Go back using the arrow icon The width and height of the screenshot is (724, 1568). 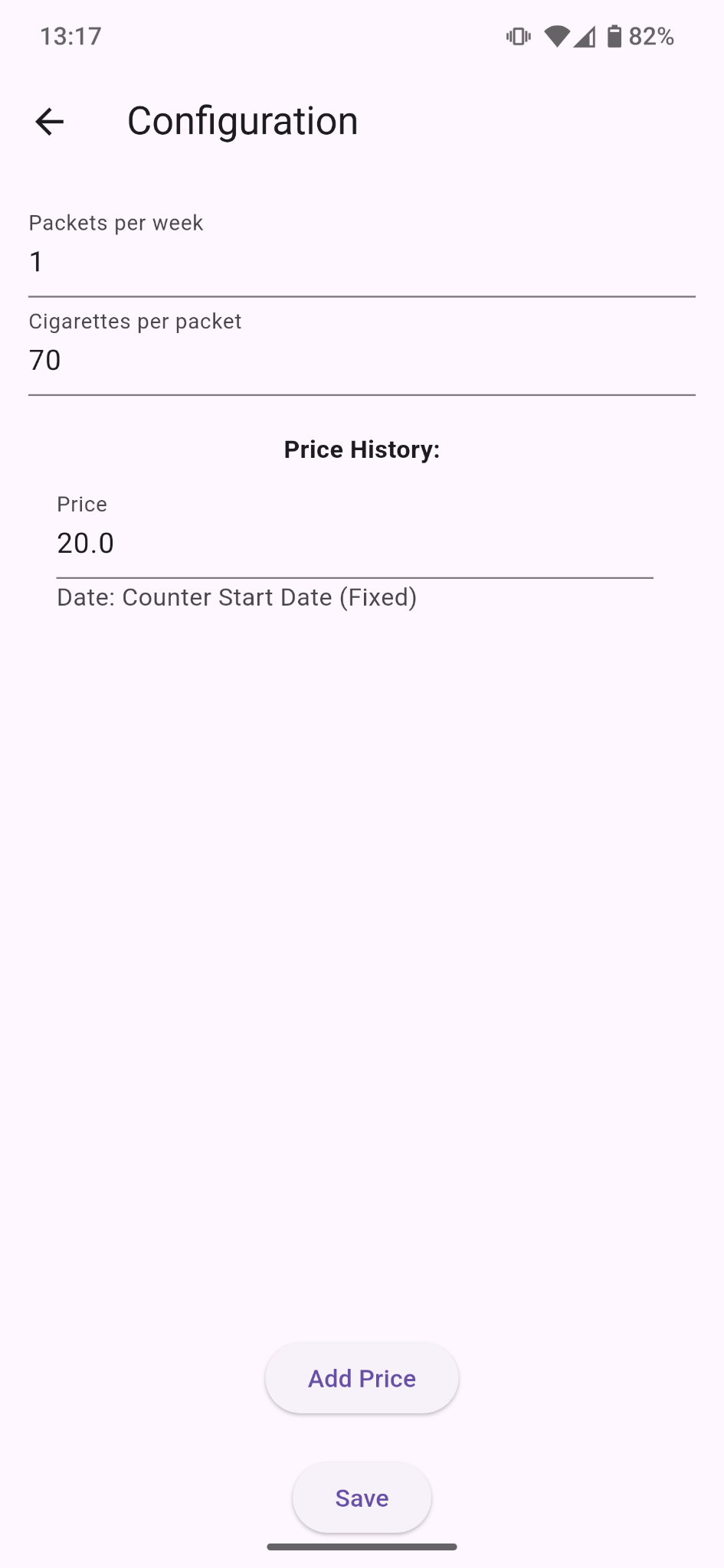pyautogui.click(x=50, y=122)
